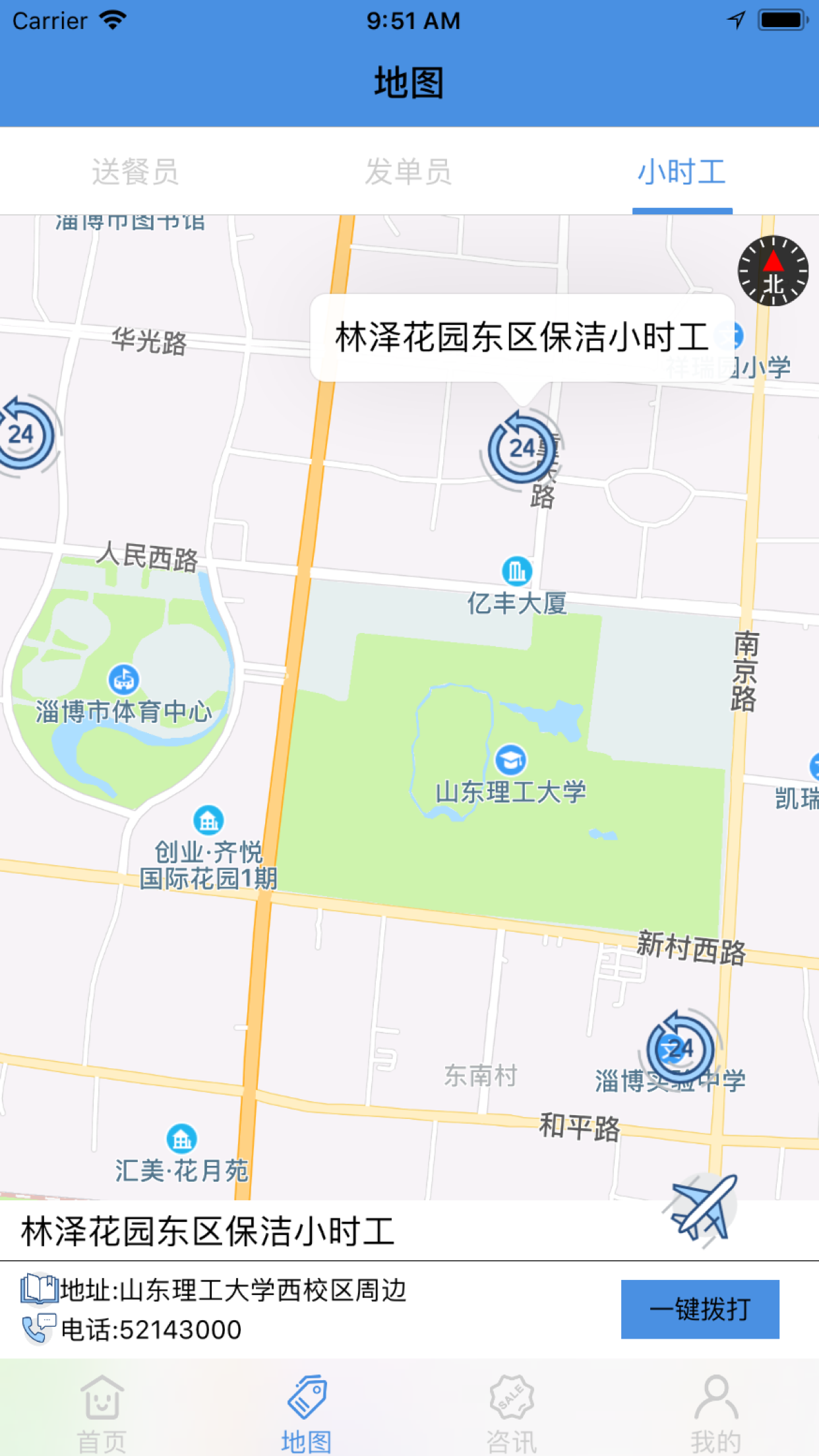Open the 咨讯 tab
This screenshot has width=819, height=1456.
pos(512,1412)
